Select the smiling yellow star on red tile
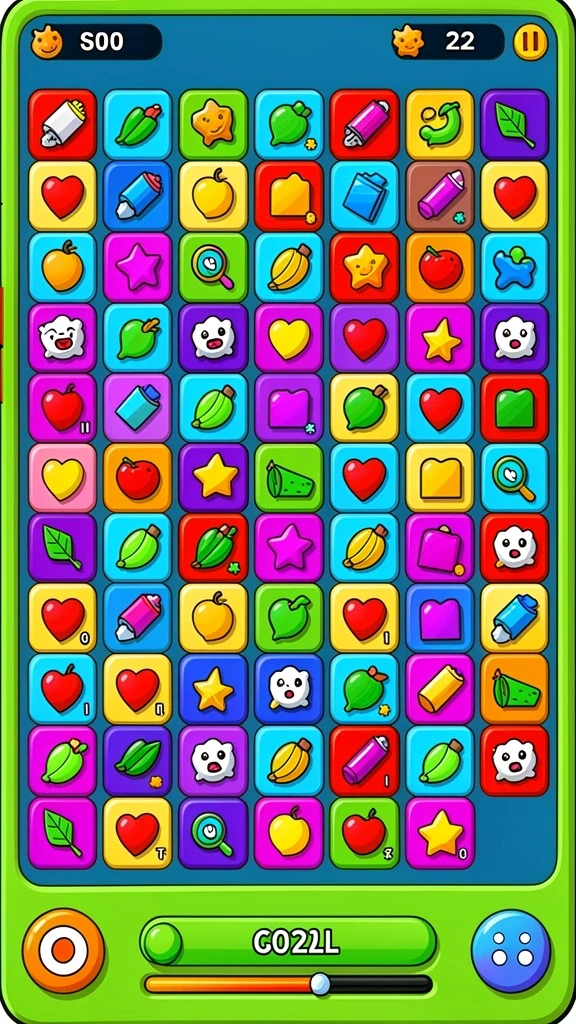Image resolution: width=576 pixels, height=1024 pixels. [x=364, y=266]
